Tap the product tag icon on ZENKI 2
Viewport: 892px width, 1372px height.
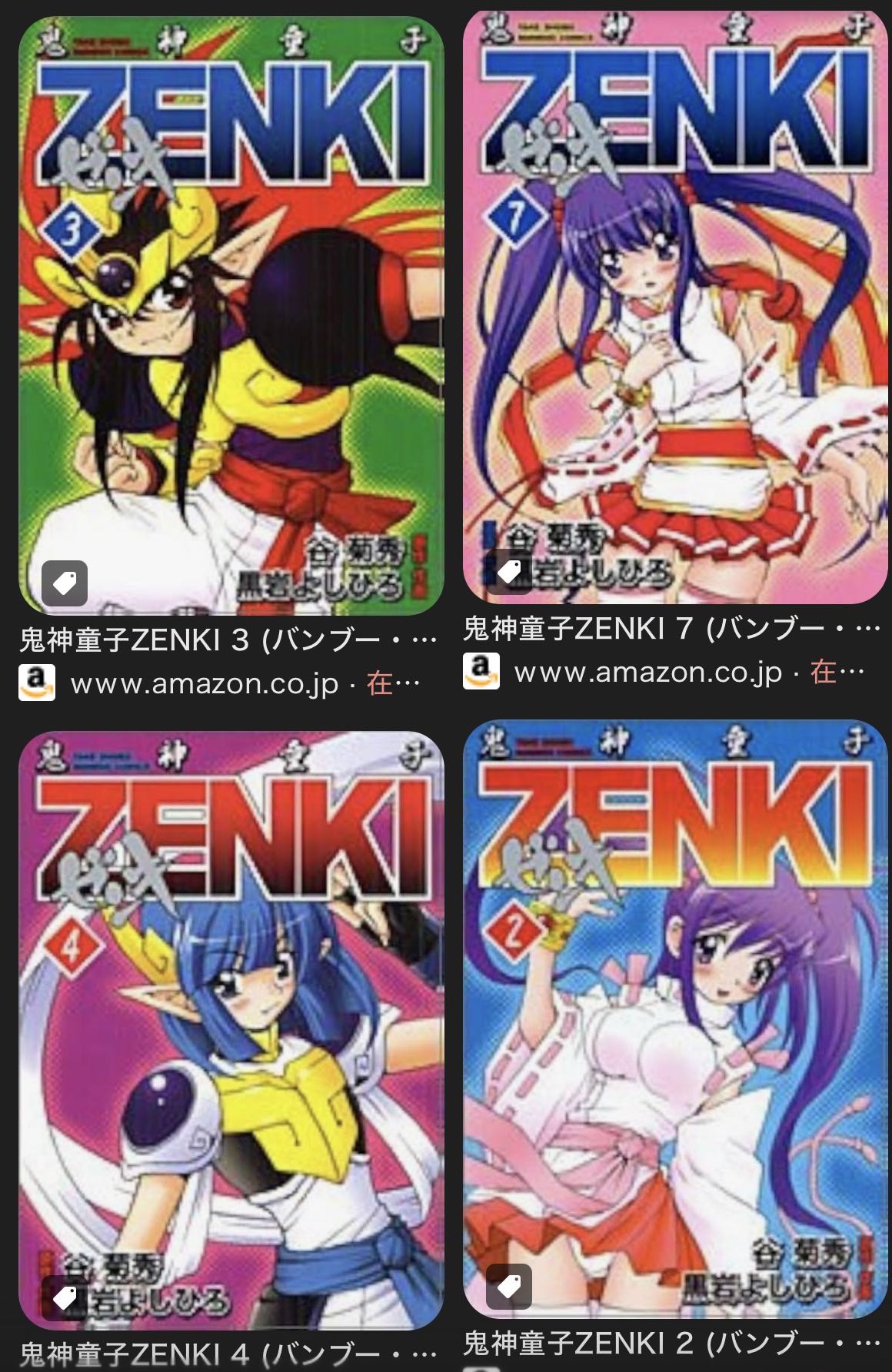click(x=509, y=1286)
